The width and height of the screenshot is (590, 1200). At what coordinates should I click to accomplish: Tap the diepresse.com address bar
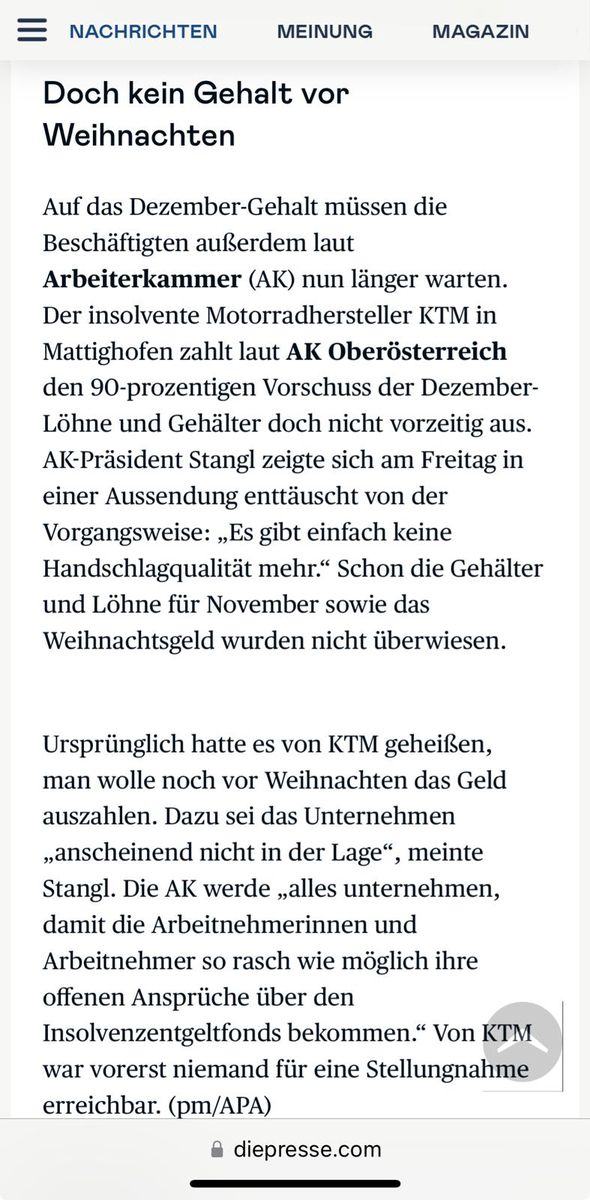click(296, 1149)
